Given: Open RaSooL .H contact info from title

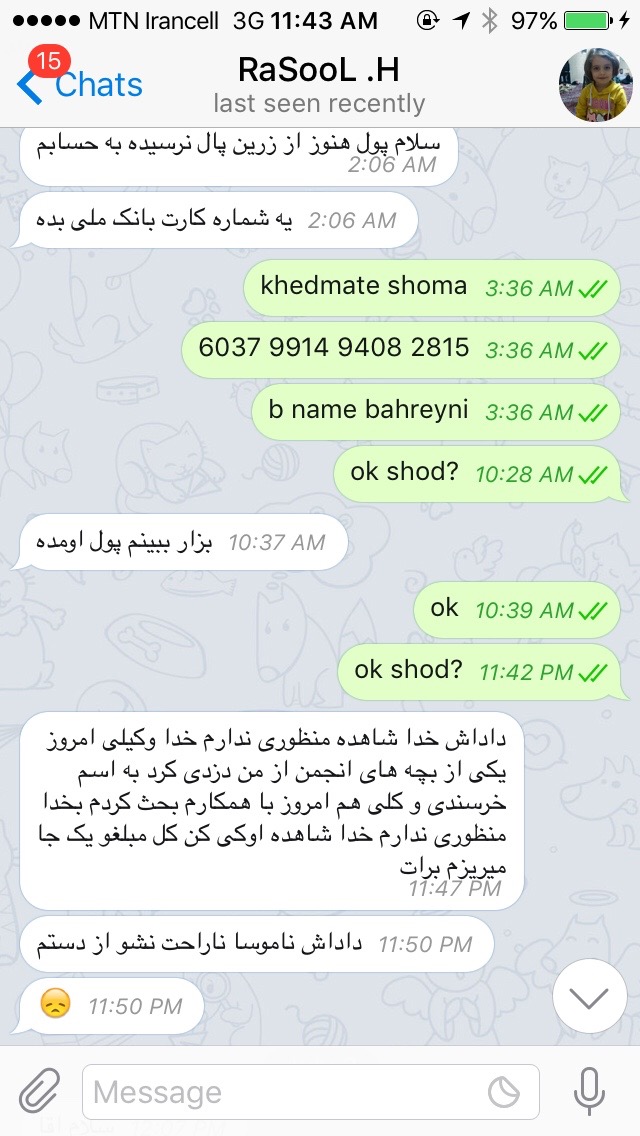Looking at the screenshot, I should (319, 84).
